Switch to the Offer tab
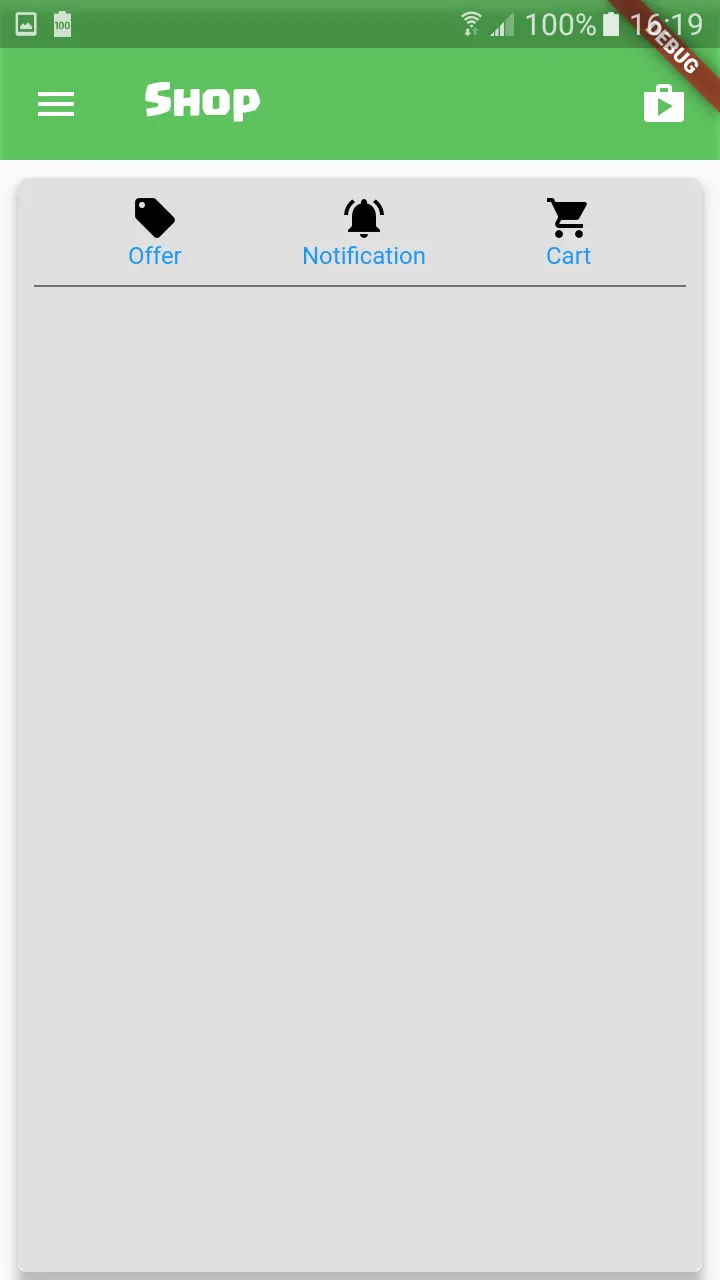This screenshot has width=720, height=1280. click(x=155, y=234)
